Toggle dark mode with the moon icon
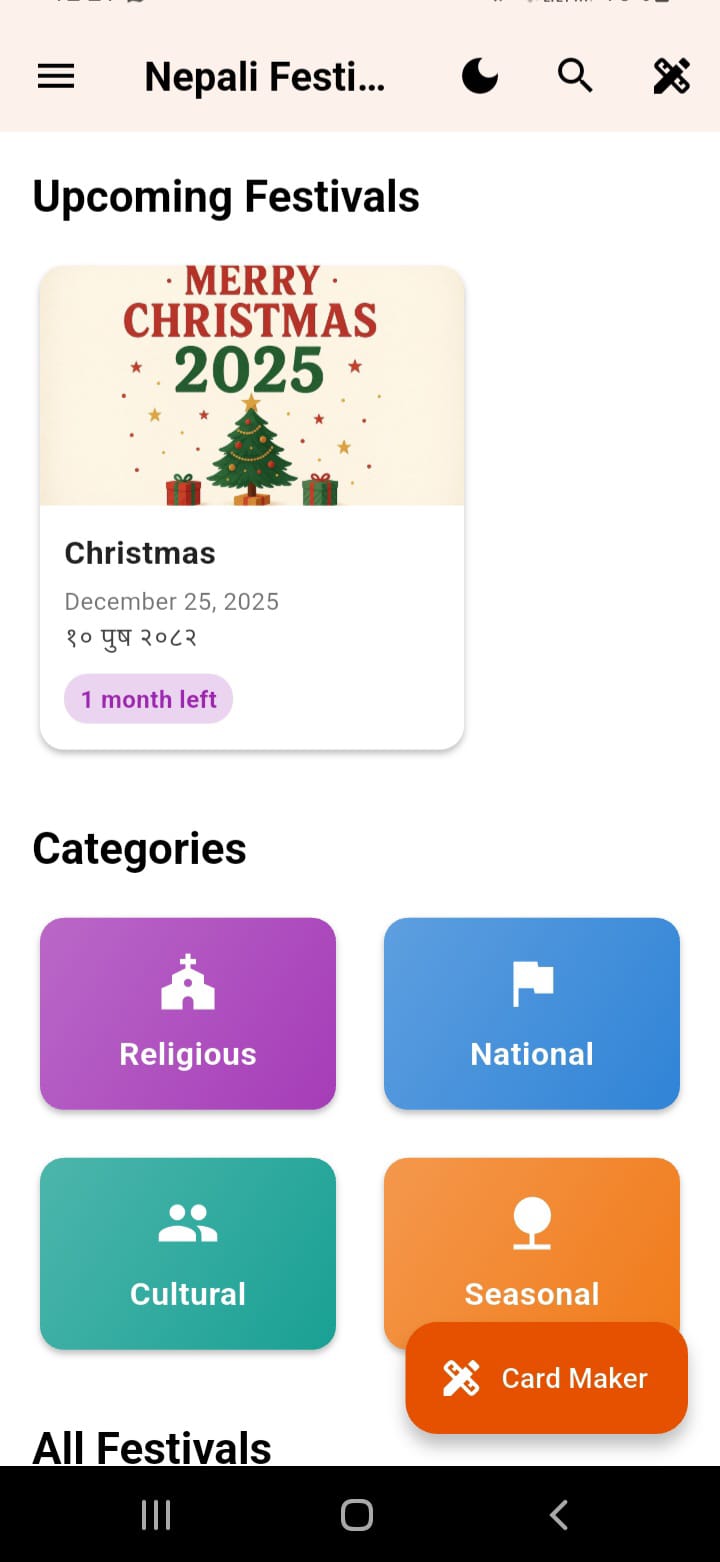This screenshot has height=1562, width=720. (480, 76)
